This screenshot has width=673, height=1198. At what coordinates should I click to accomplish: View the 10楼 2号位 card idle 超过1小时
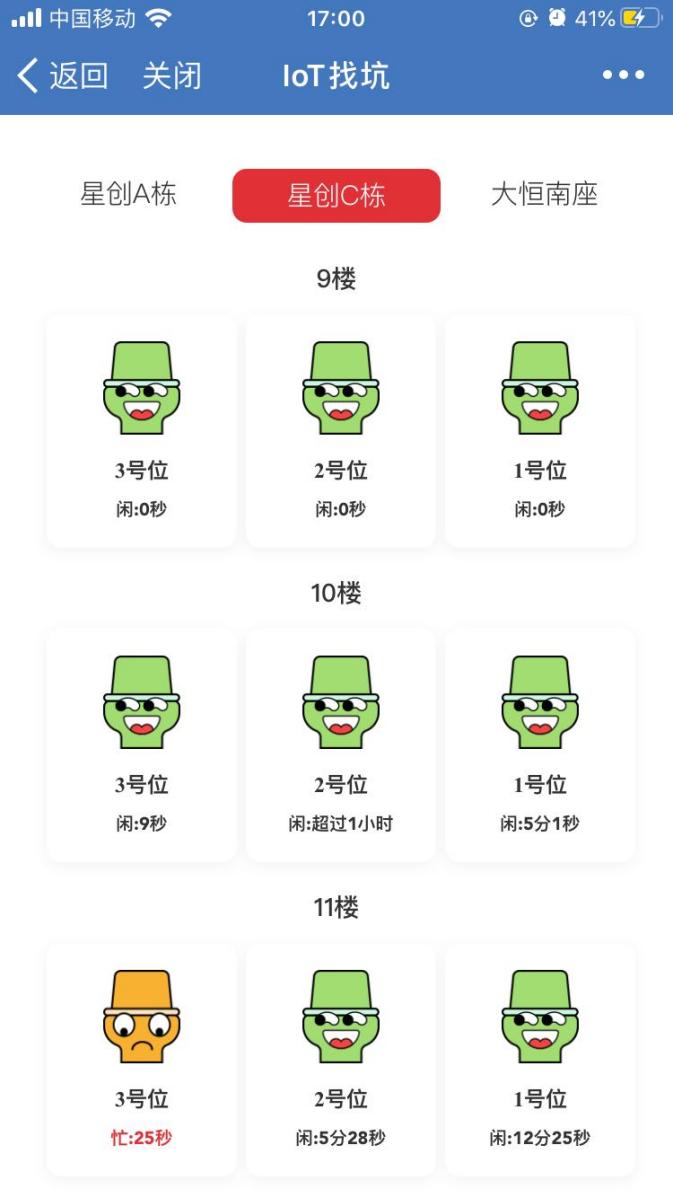tap(340, 745)
